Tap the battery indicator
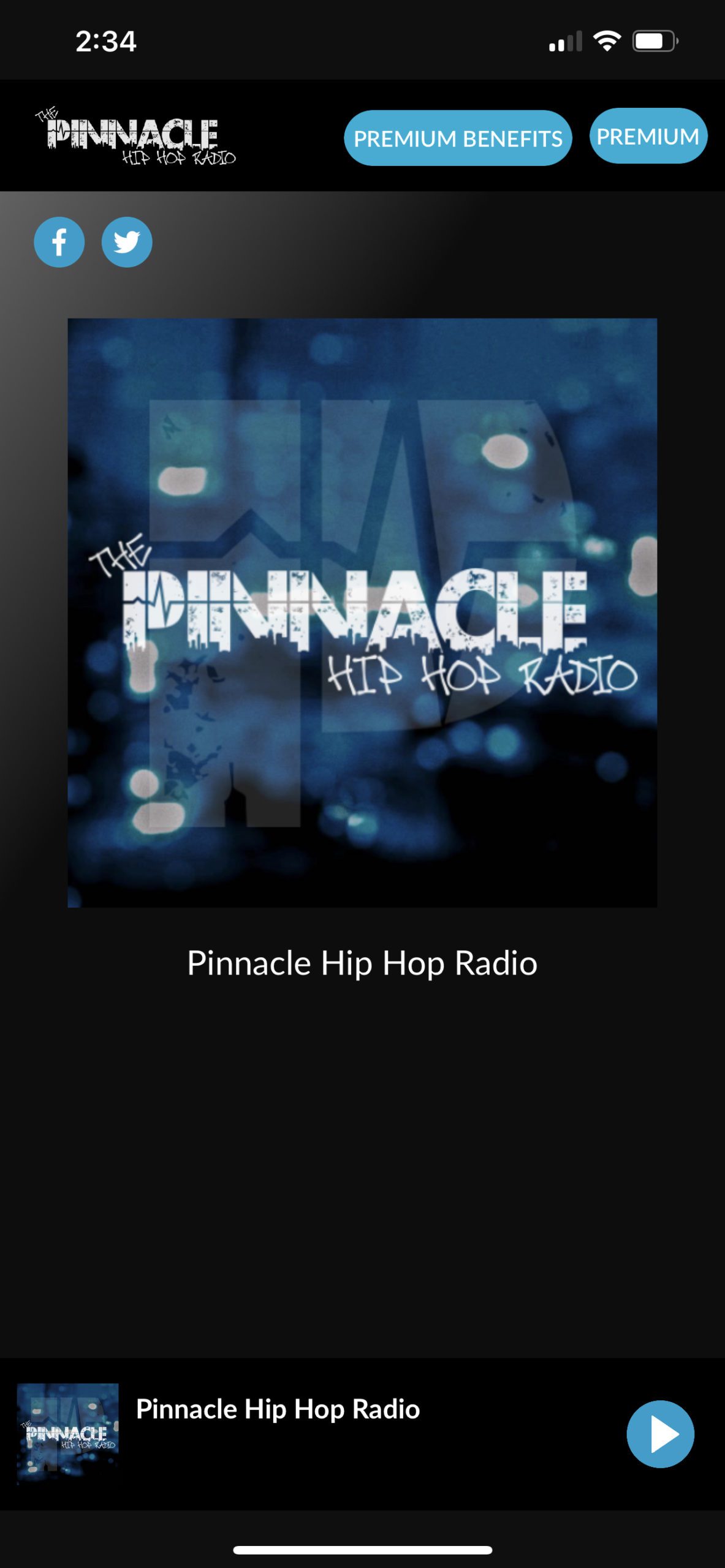Viewport: 725px width, 1568px height. tap(653, 42)
